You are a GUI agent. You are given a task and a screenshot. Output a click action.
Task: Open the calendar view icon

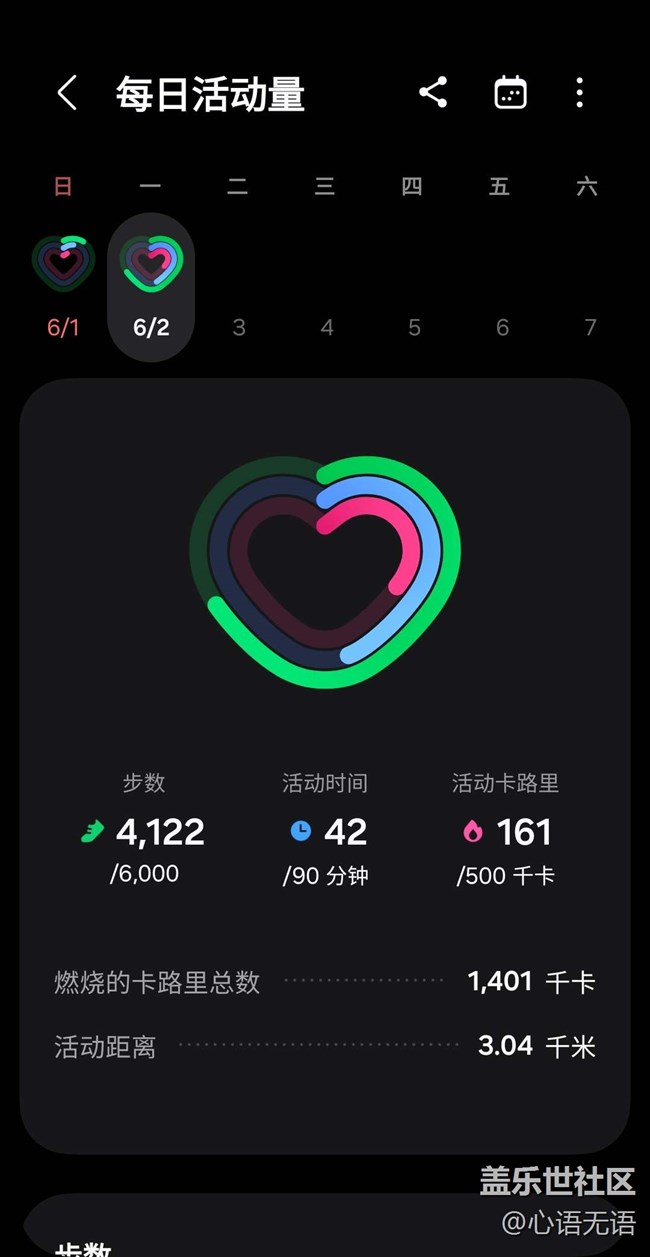pos(511,93)
